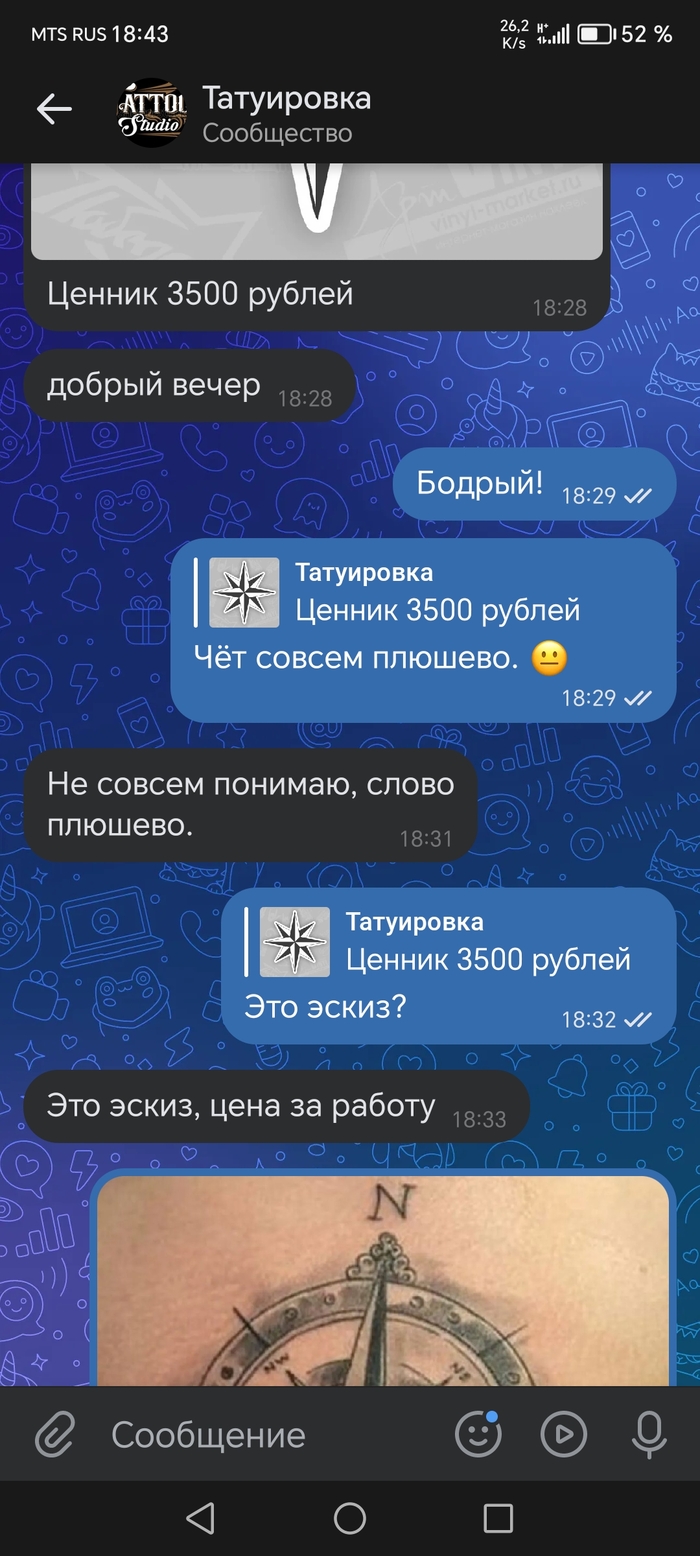Tap the video message play icon
700x1556 pixels.
point(563,1435)
